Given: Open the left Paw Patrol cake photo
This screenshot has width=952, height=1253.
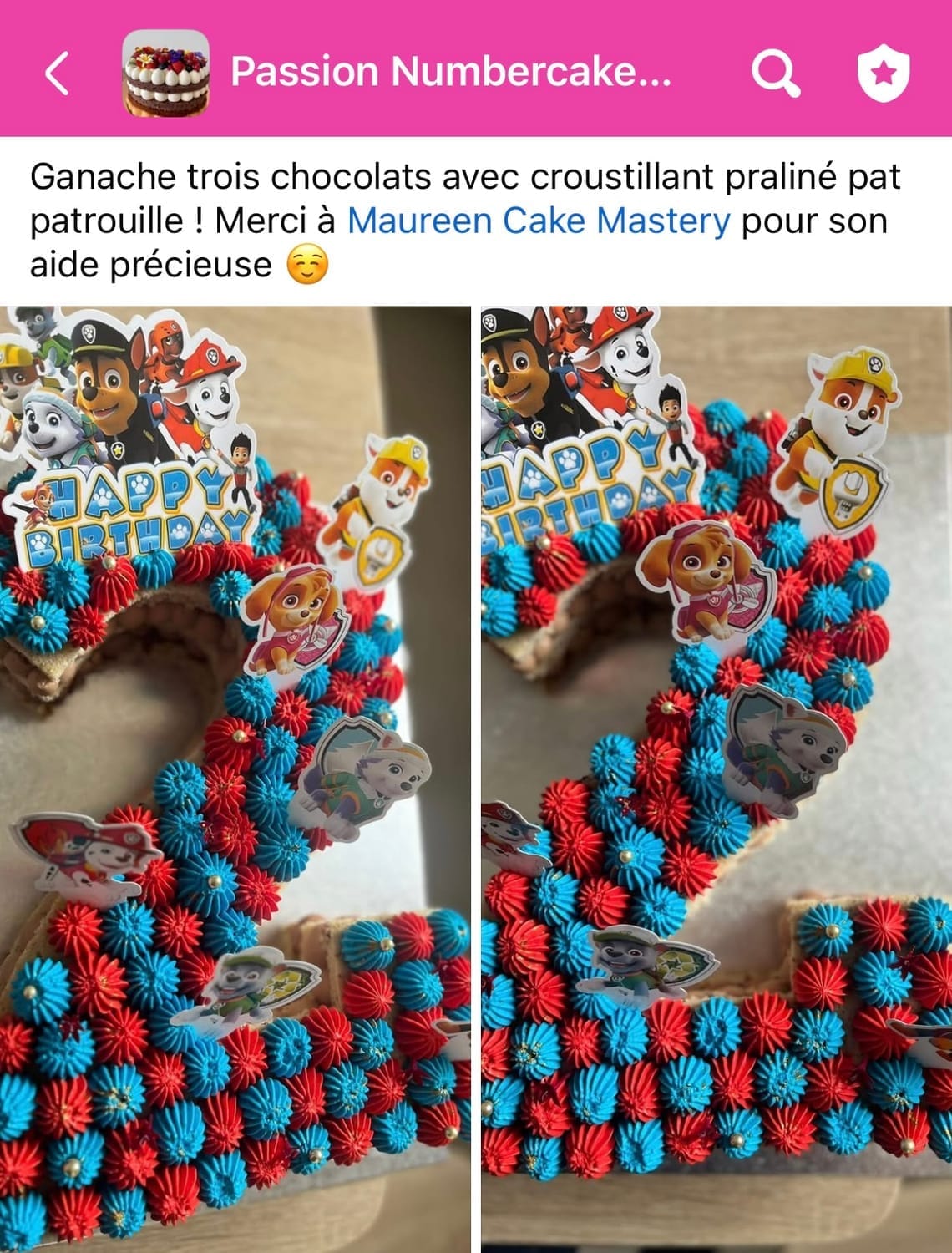Looking at the screenshot, I should point(235,777).
